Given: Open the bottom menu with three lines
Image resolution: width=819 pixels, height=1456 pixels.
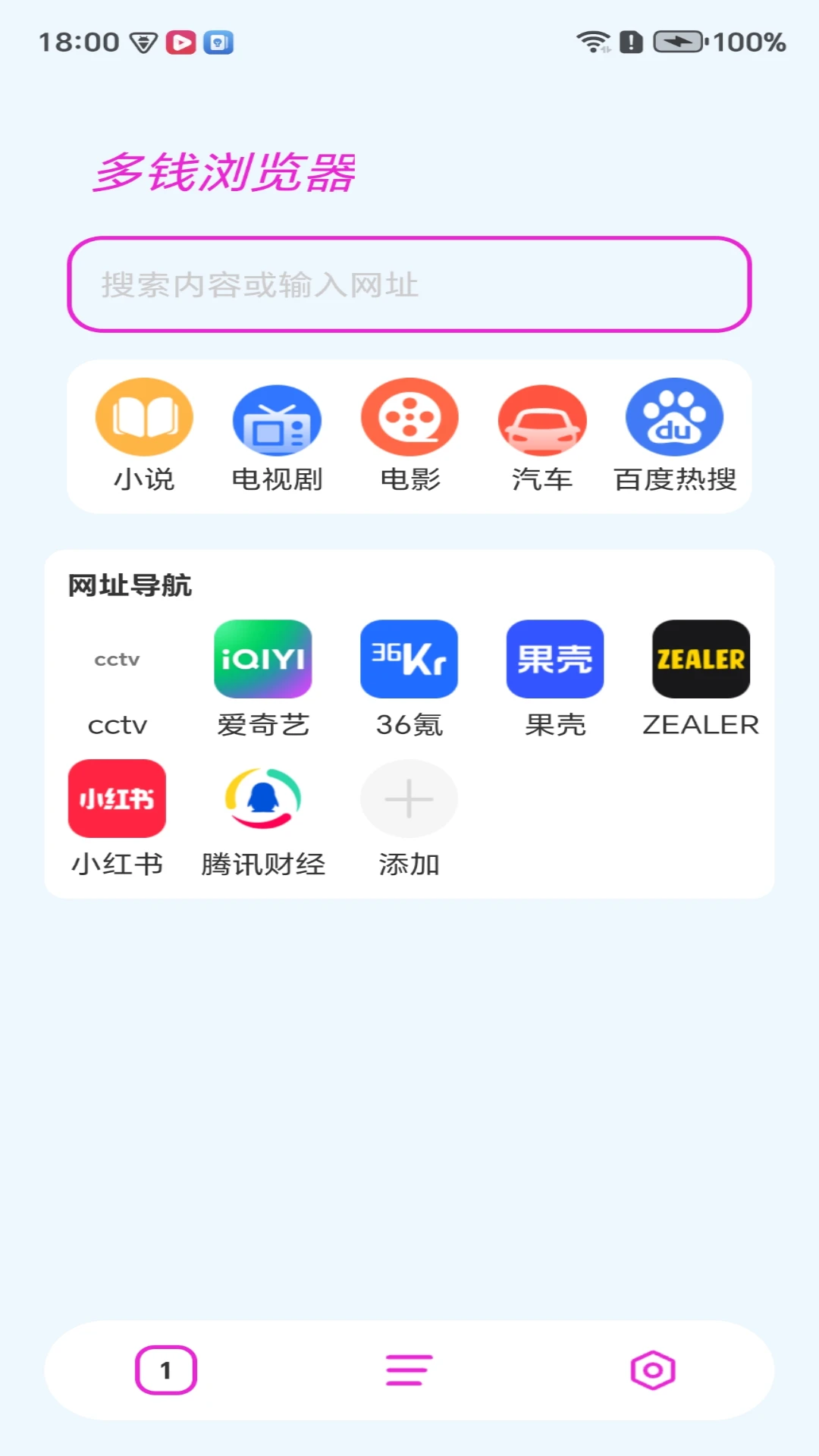Looking at the screenshot, I should point(409,1370).
